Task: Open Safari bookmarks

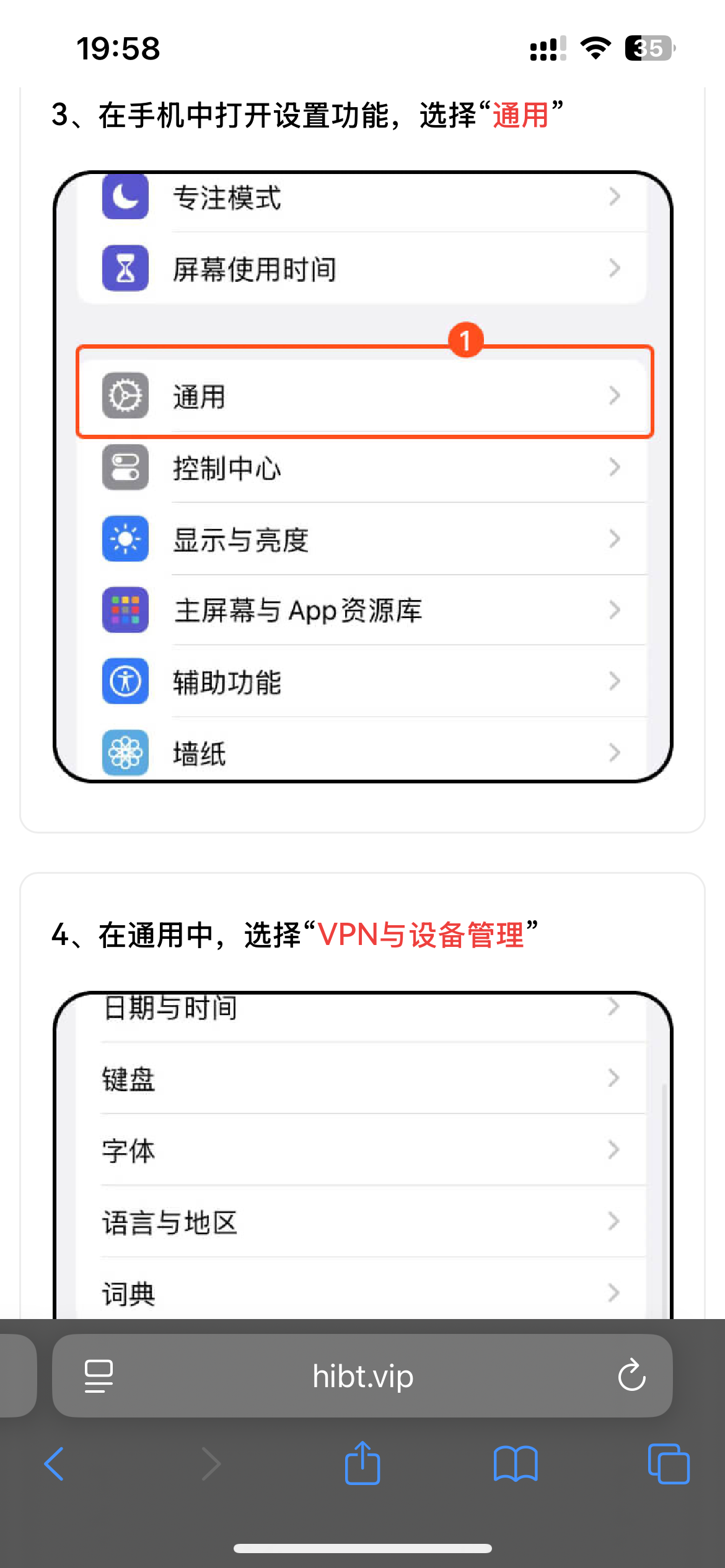Action: pyautogui.click(x=516, y=1464)
